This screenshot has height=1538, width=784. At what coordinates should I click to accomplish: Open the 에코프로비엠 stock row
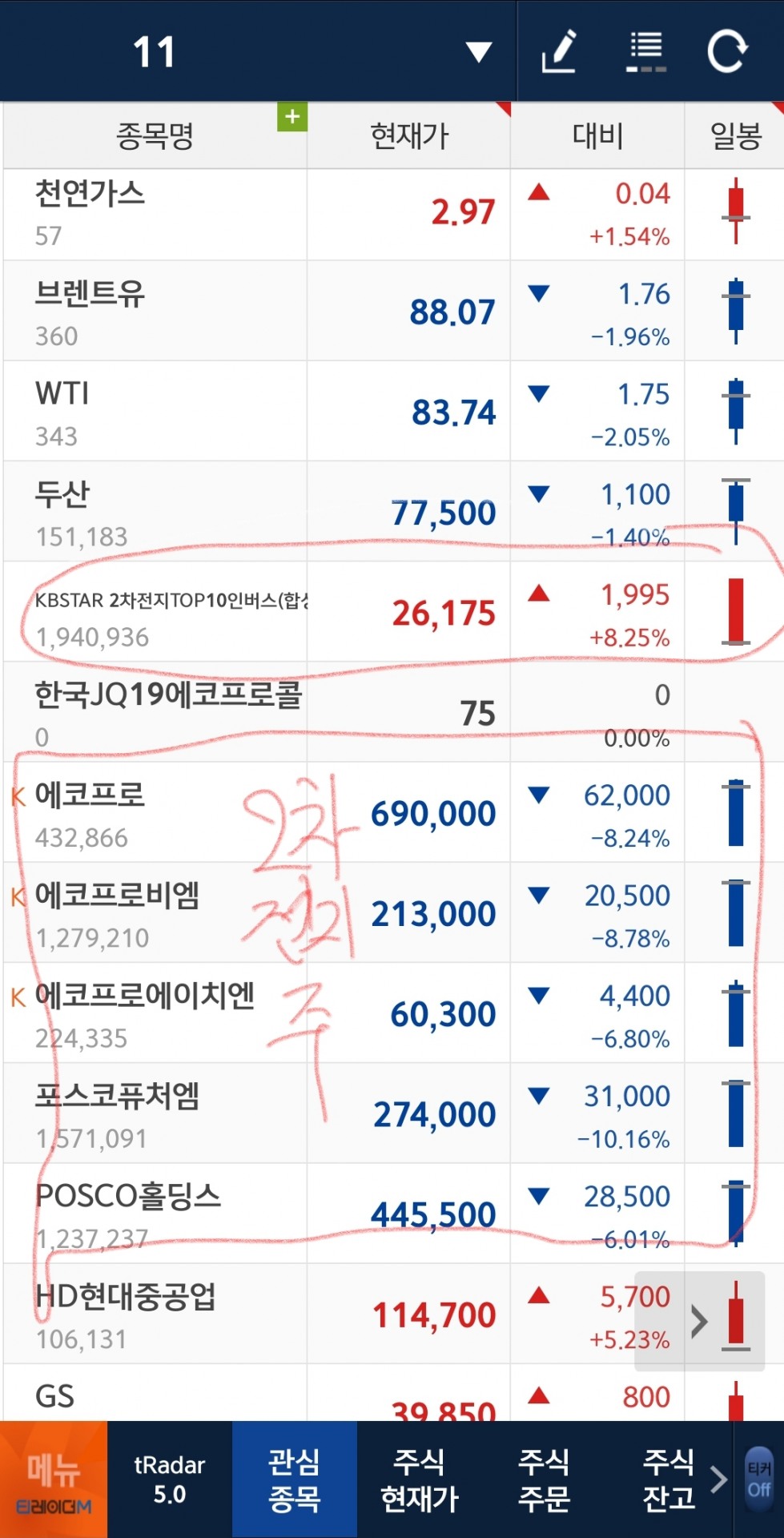pyautogui.click(x=392, y=912)
